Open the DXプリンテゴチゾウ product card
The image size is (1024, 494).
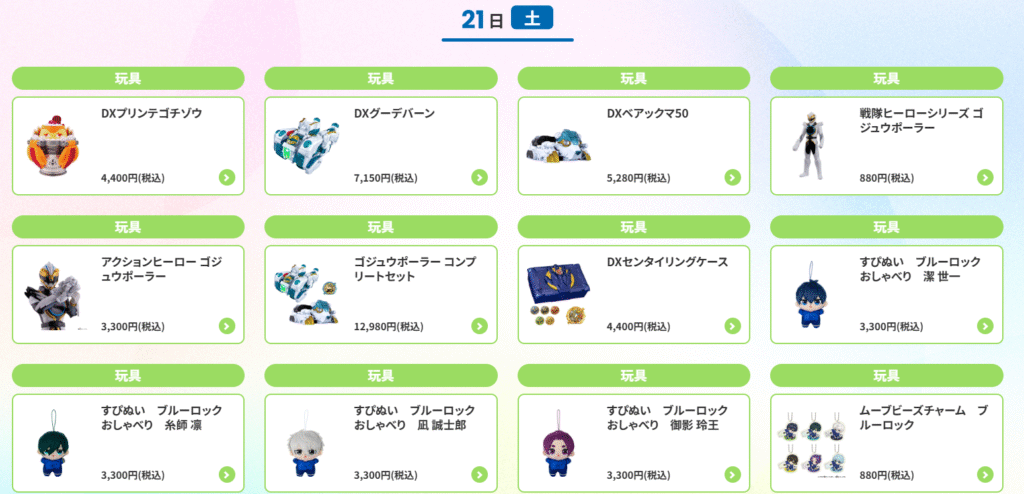[128, 146]
